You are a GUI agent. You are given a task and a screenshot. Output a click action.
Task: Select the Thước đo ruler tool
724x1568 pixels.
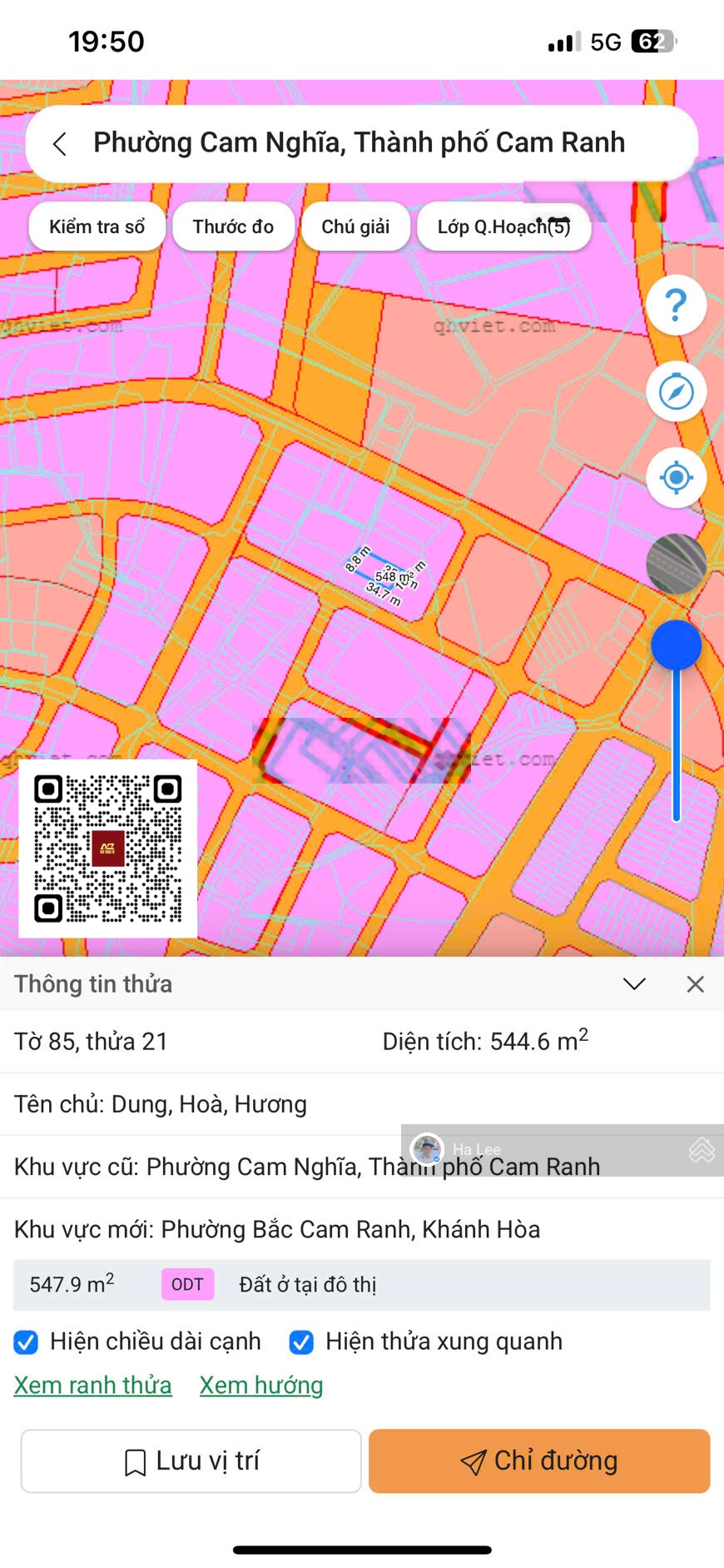[233, 226]
